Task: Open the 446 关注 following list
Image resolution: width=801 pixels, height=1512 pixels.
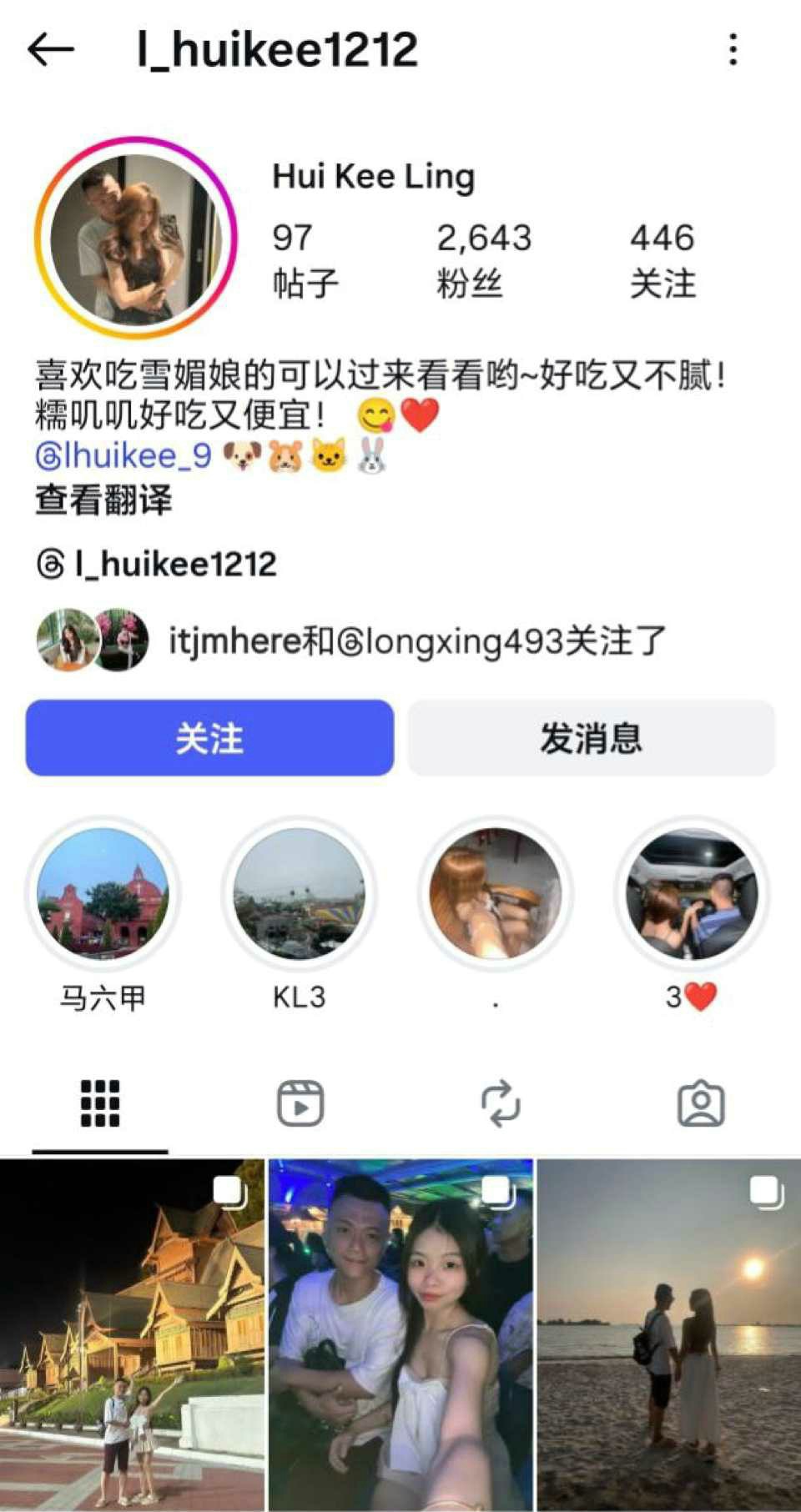Action: [x=662, y=259]
